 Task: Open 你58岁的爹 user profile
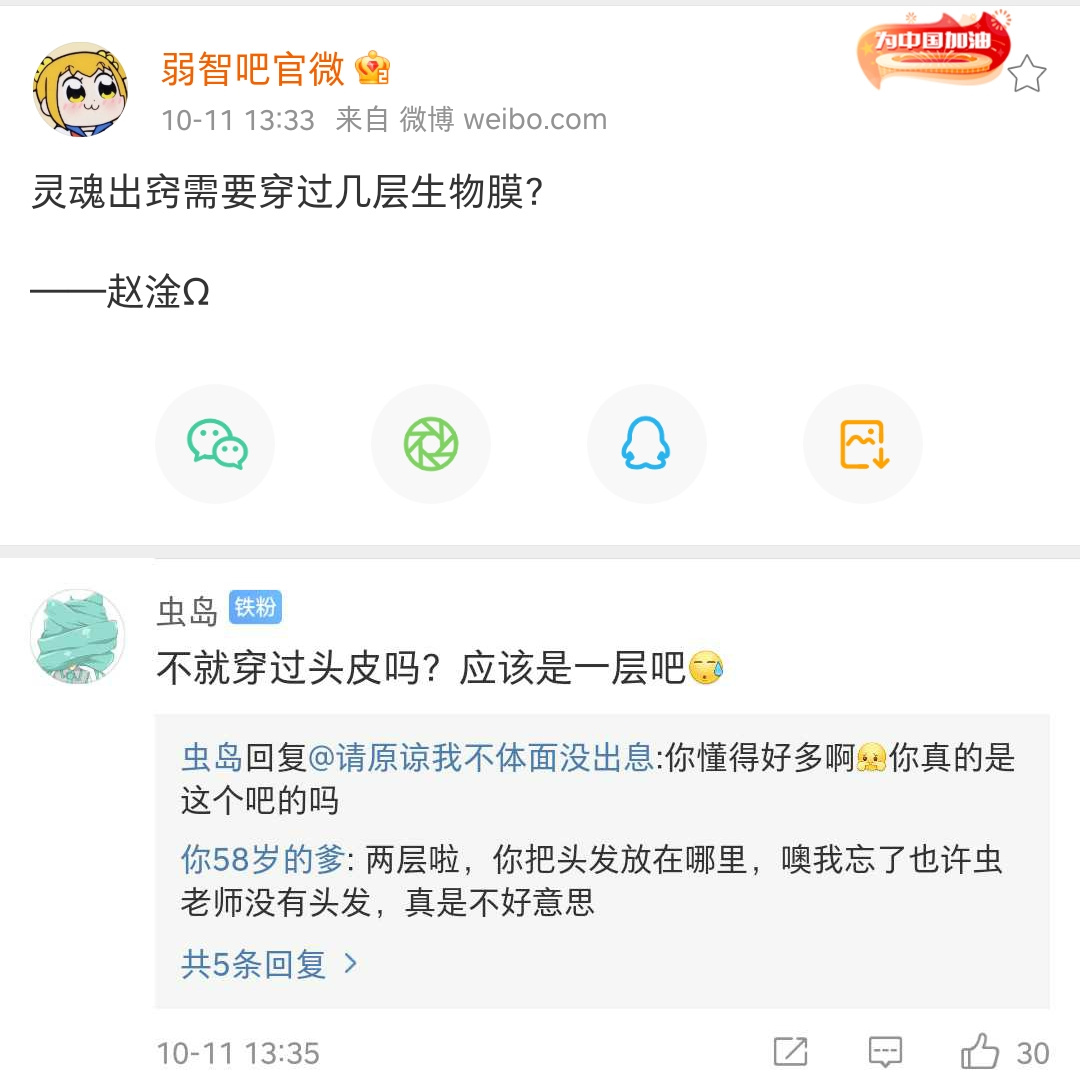(x=263, y=859)
